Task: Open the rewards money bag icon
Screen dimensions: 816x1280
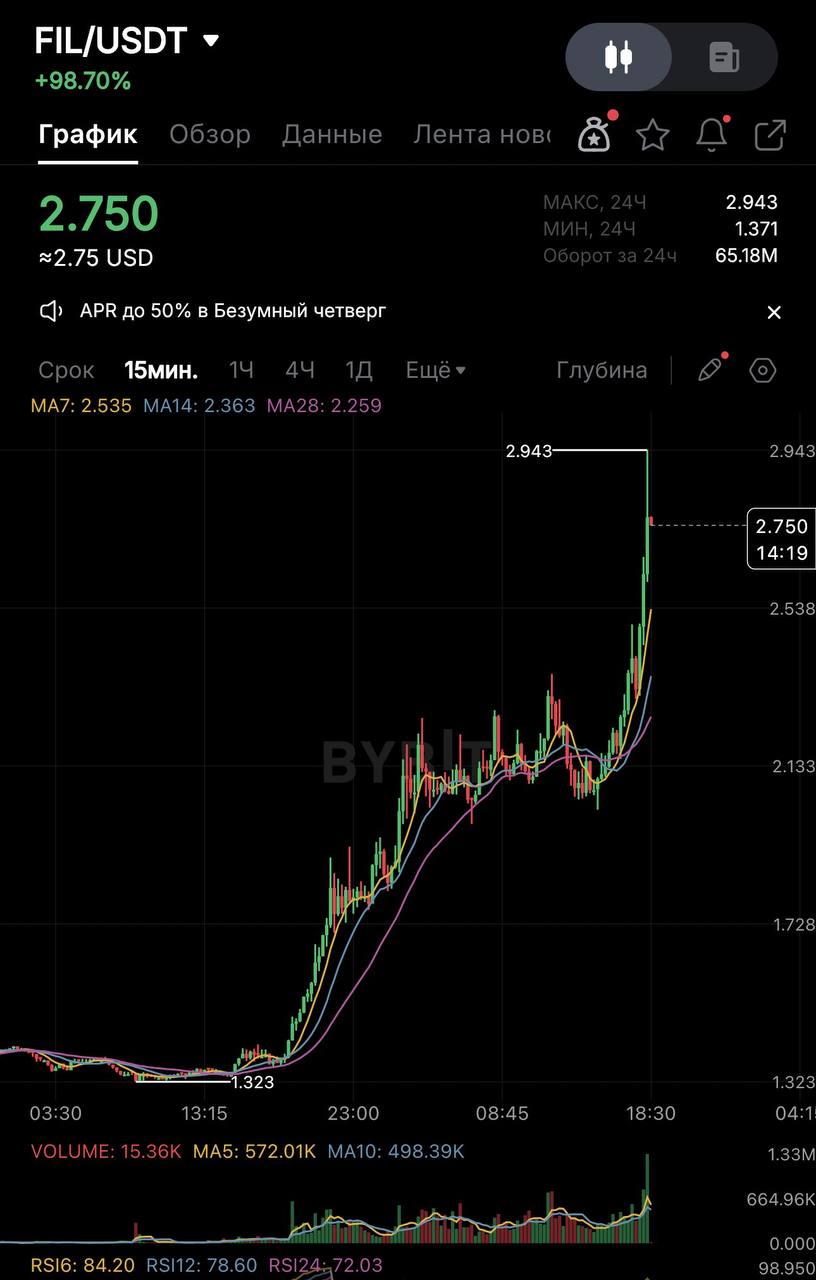Action: [595, 134]
